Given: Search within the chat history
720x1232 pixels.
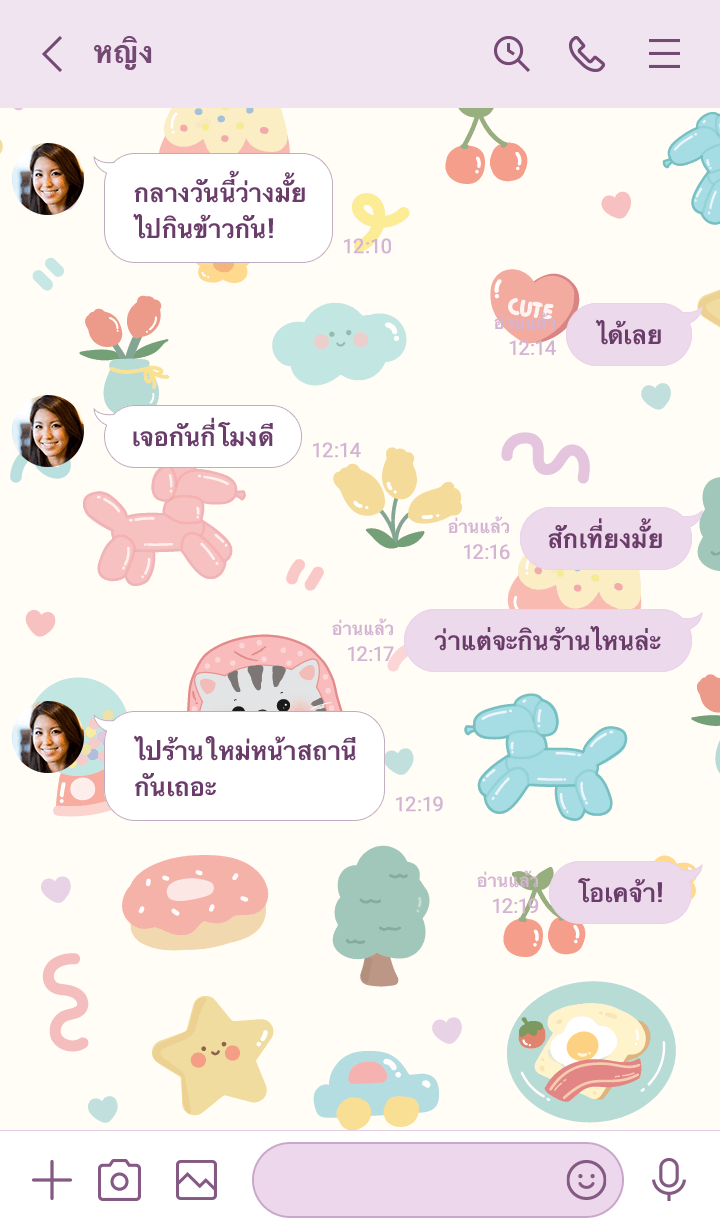Looking at the screenshot, I should [511, 54].
